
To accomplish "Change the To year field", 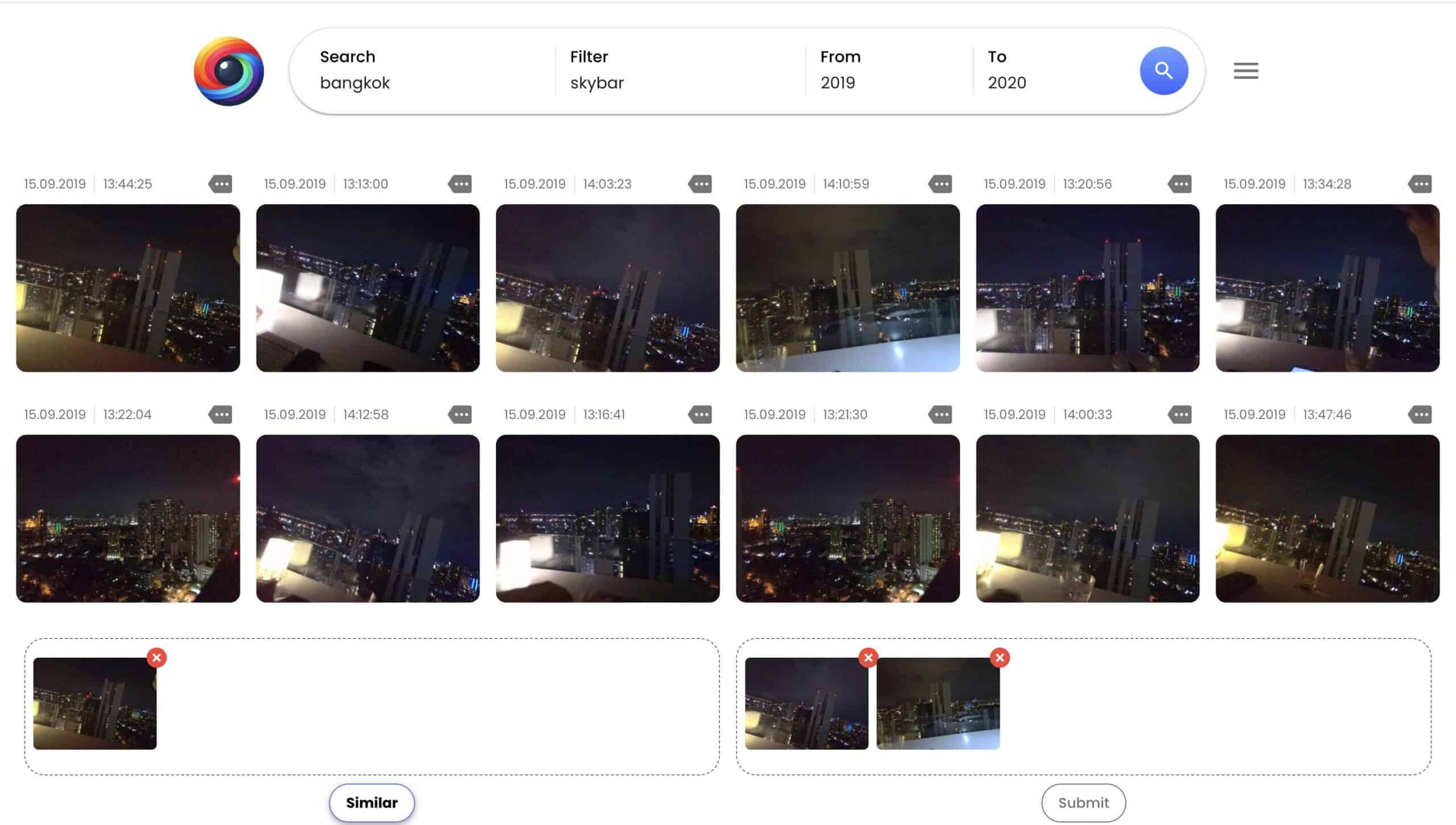I will [x=1046, y=83].
